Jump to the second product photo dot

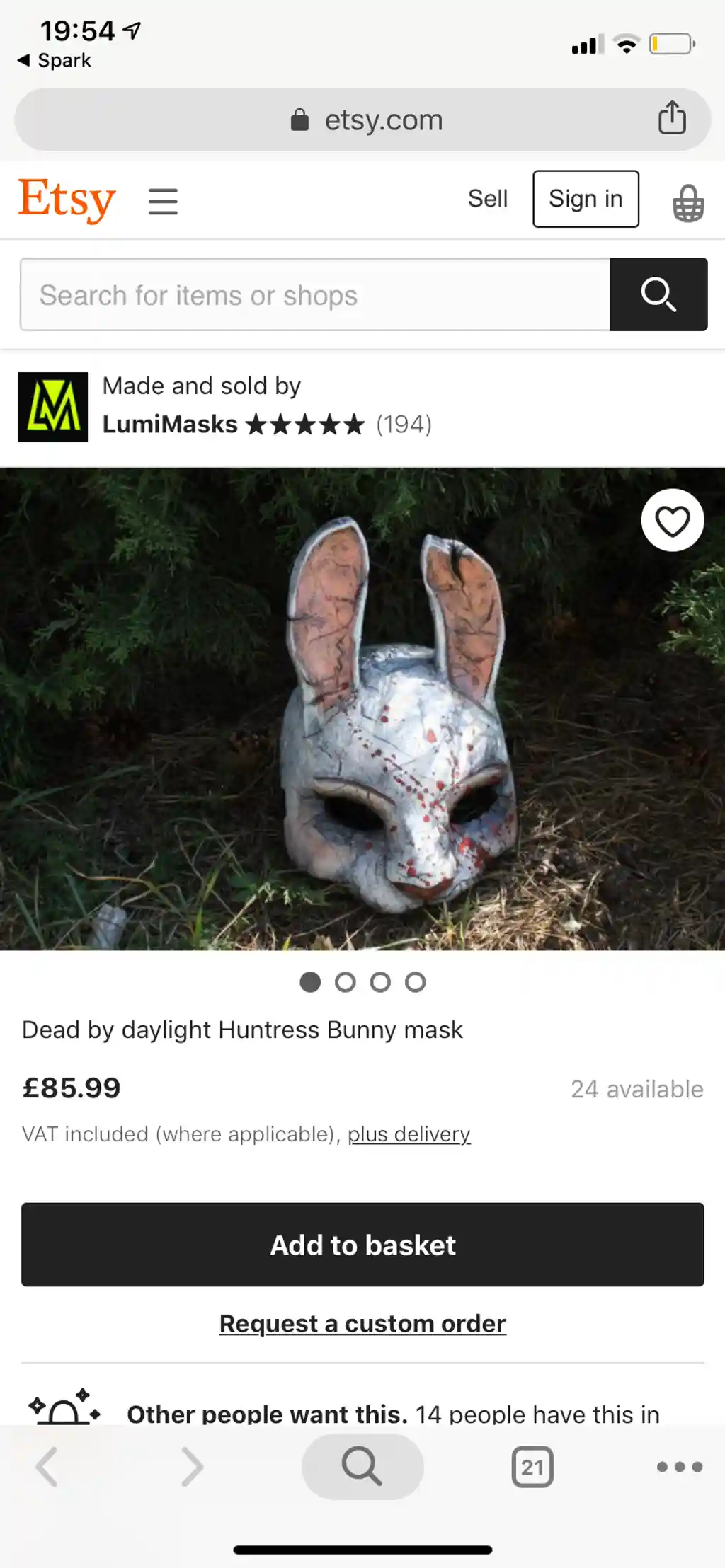point(346,982)
